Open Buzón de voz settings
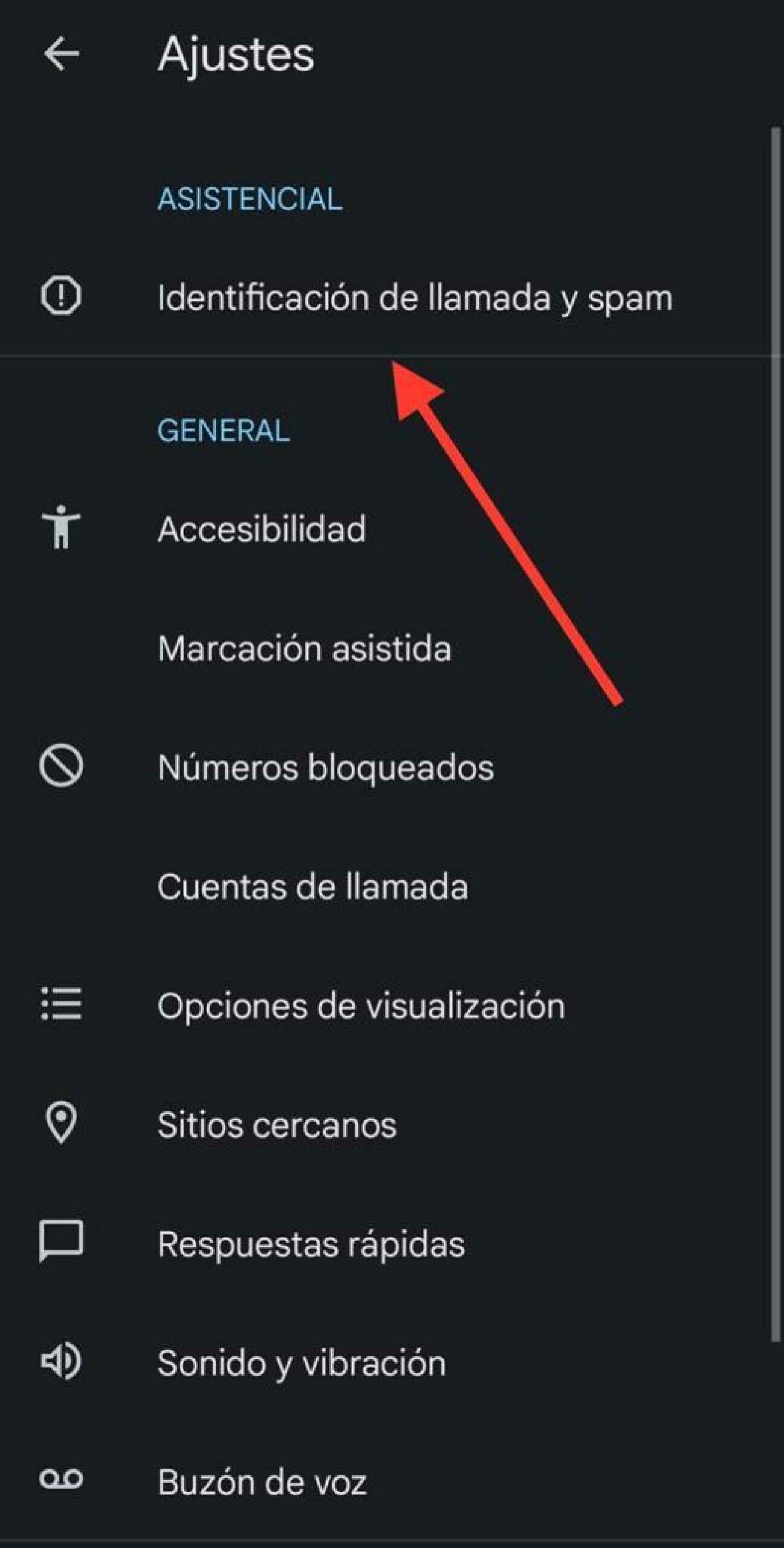Viewport: 784px width, 1548px height. [x=262, y=1482]
